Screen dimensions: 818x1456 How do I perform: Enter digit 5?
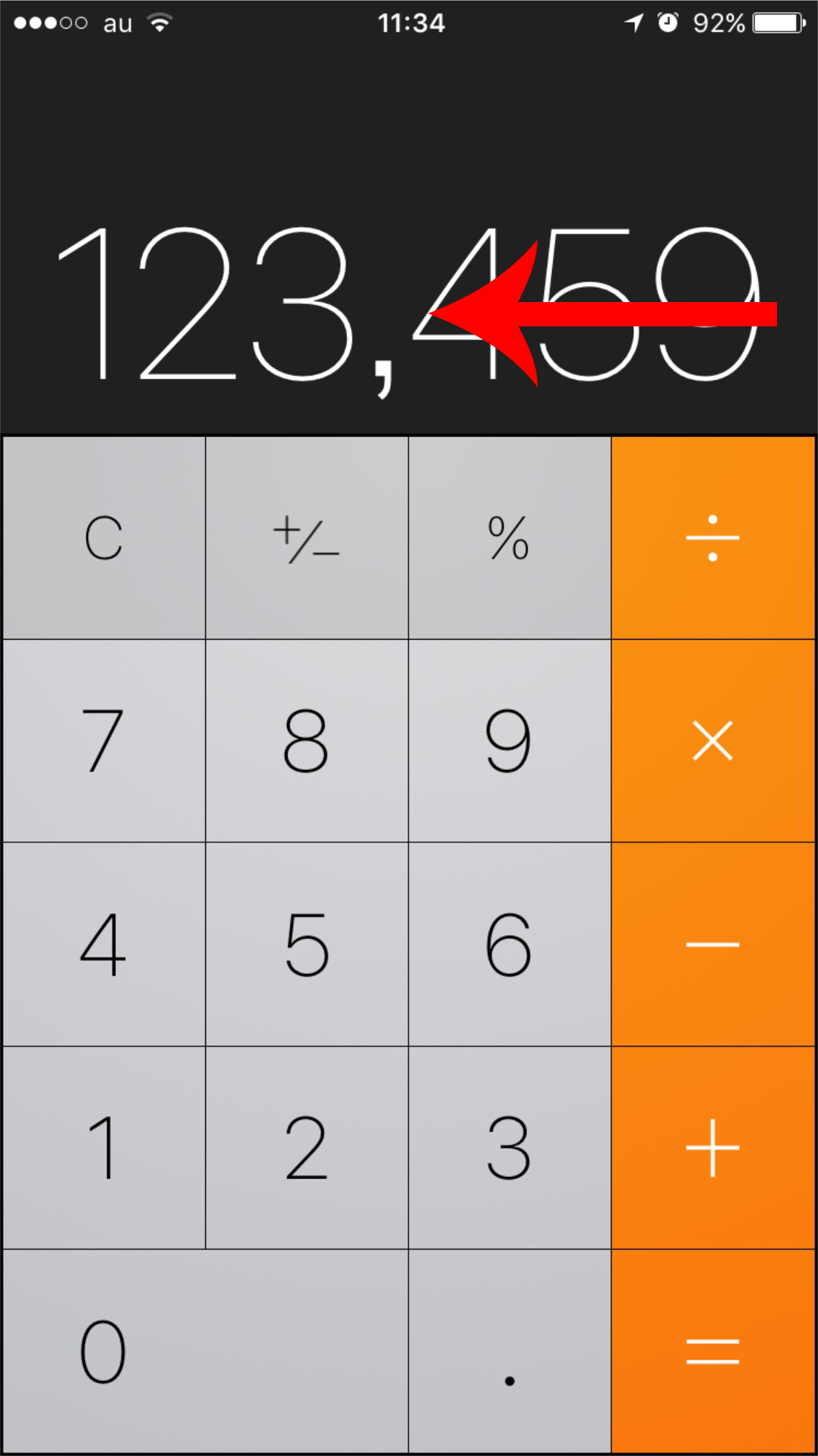tap(307, 945)
